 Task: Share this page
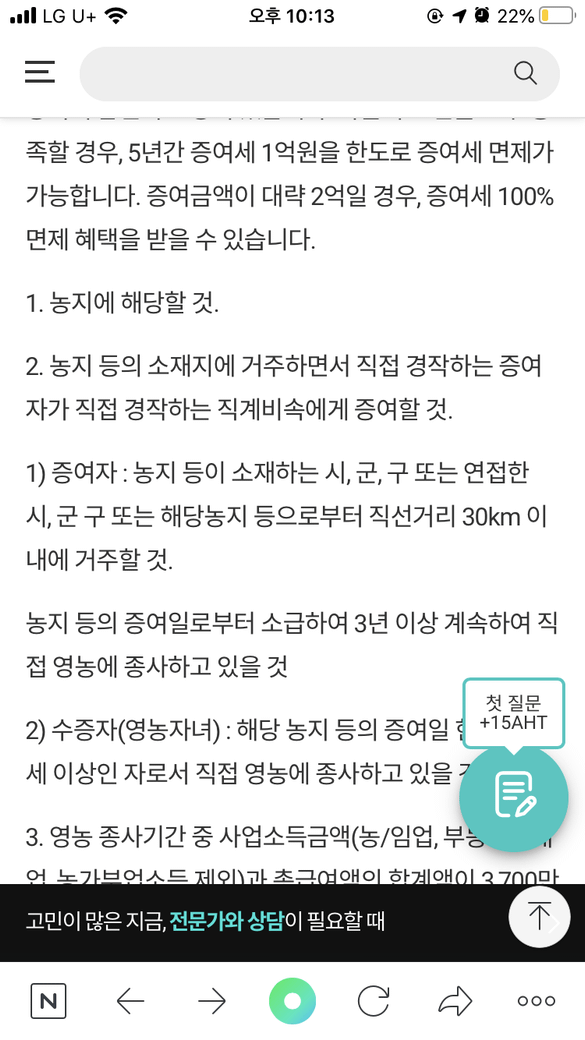click(455, 1001)
